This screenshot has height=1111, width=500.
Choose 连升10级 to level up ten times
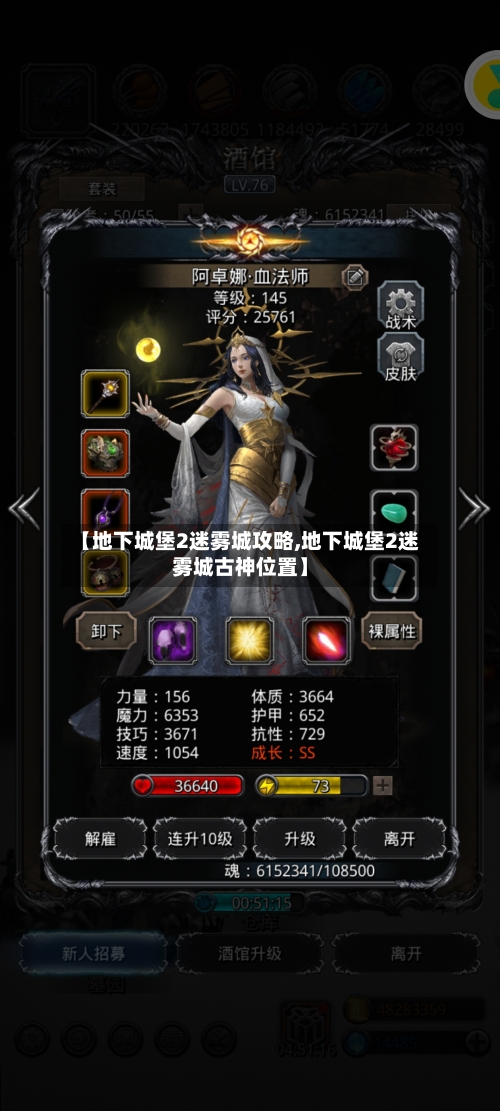click(200, 839)
